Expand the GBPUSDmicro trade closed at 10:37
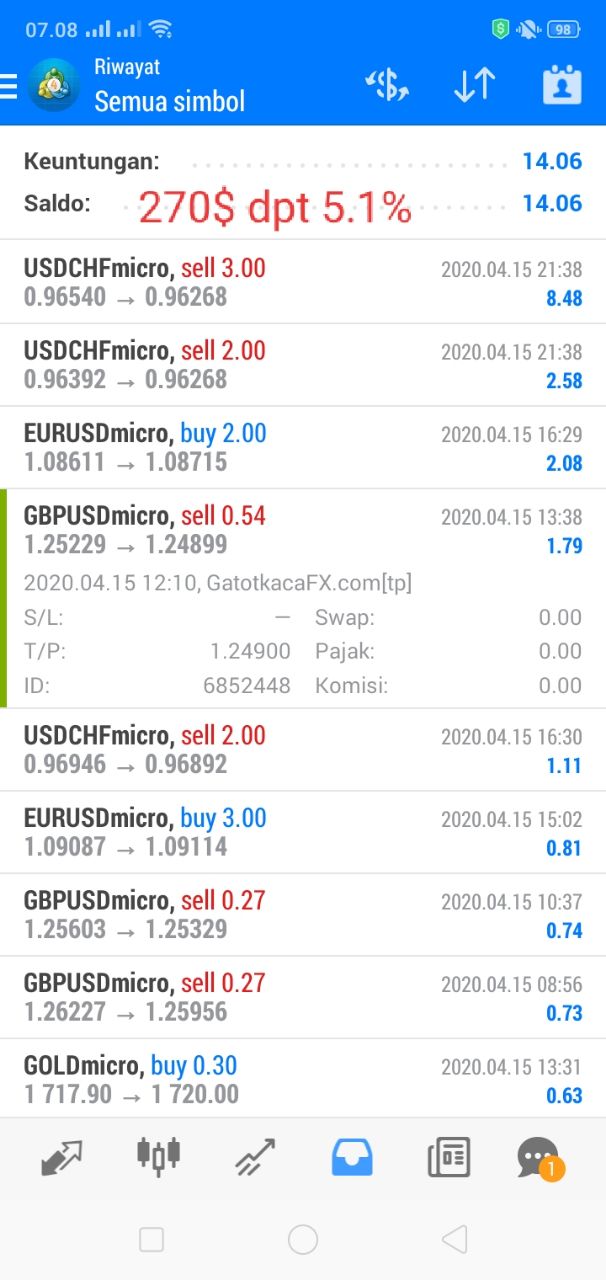The width and height of the screenshot is (606, 1280). point(302,915)
